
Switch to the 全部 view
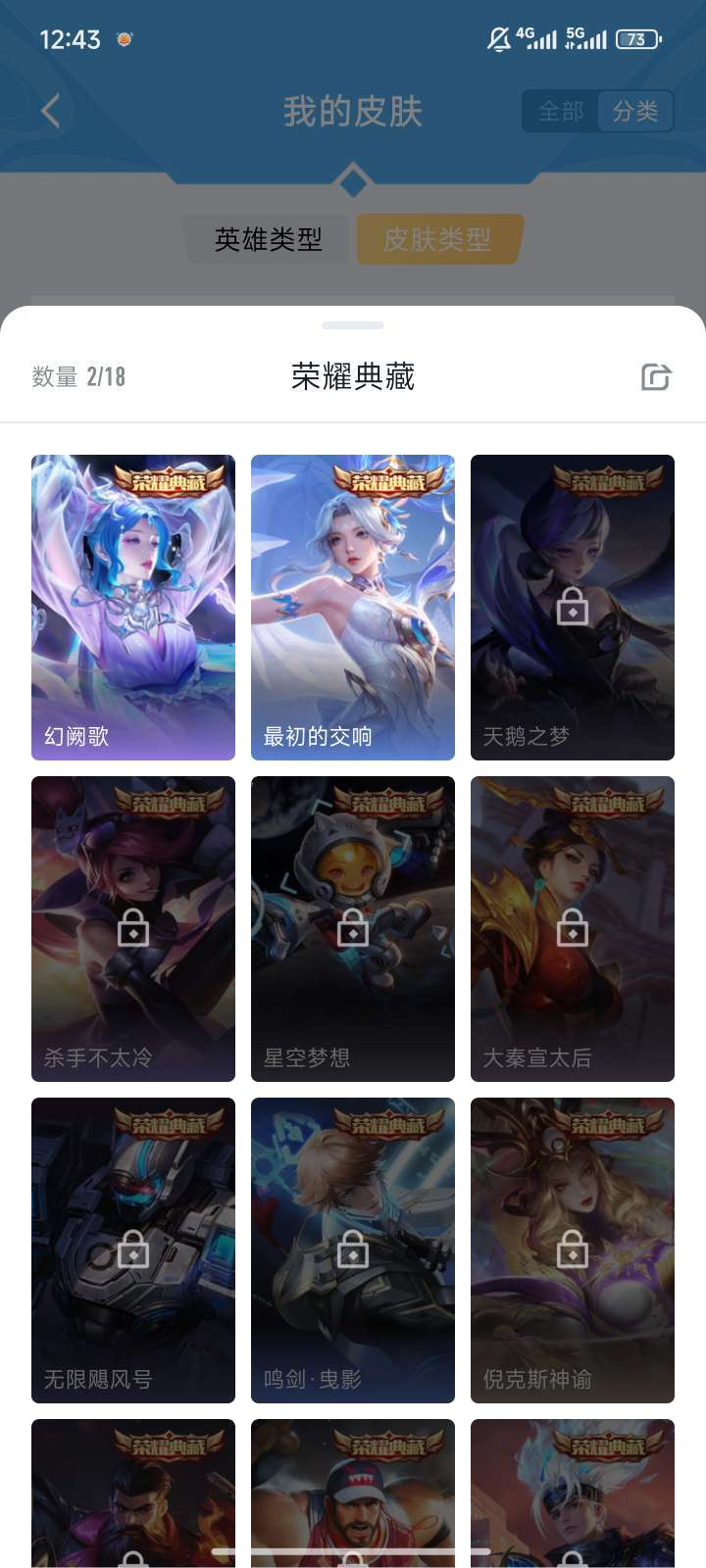[561, 112]
